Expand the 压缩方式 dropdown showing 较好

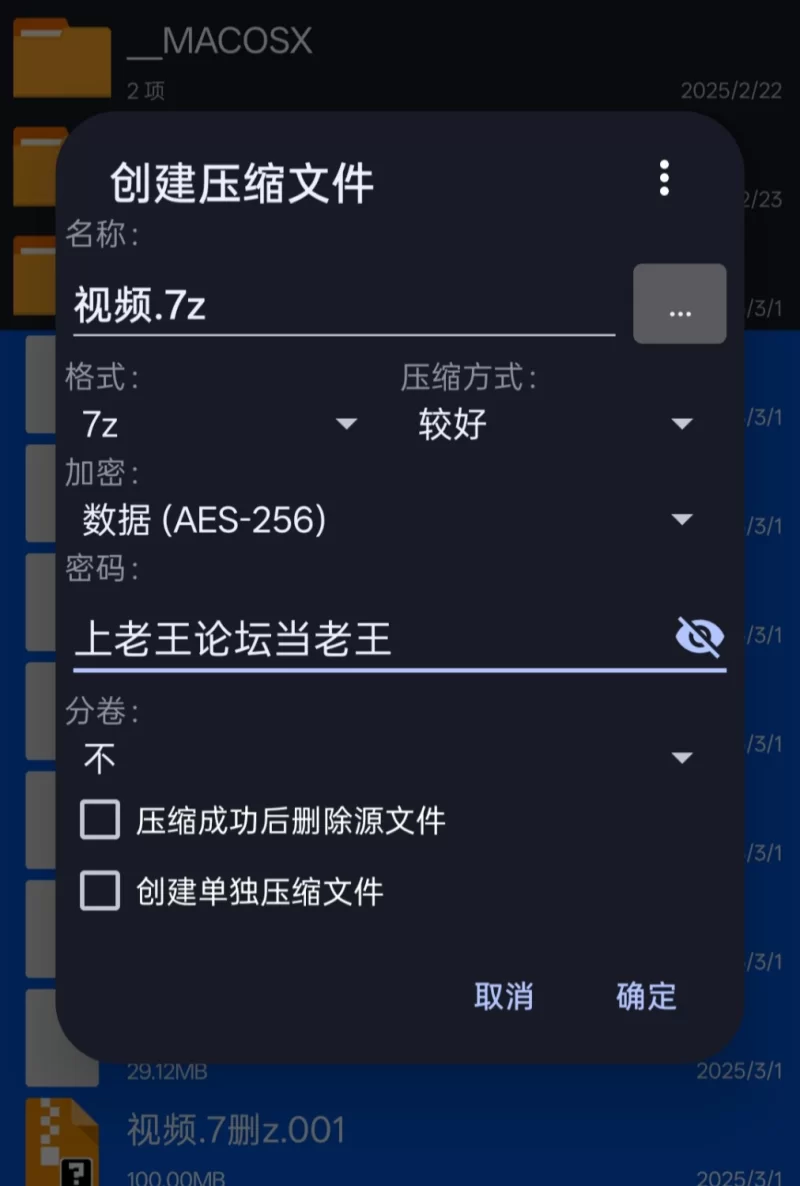(x=555, y=424)
